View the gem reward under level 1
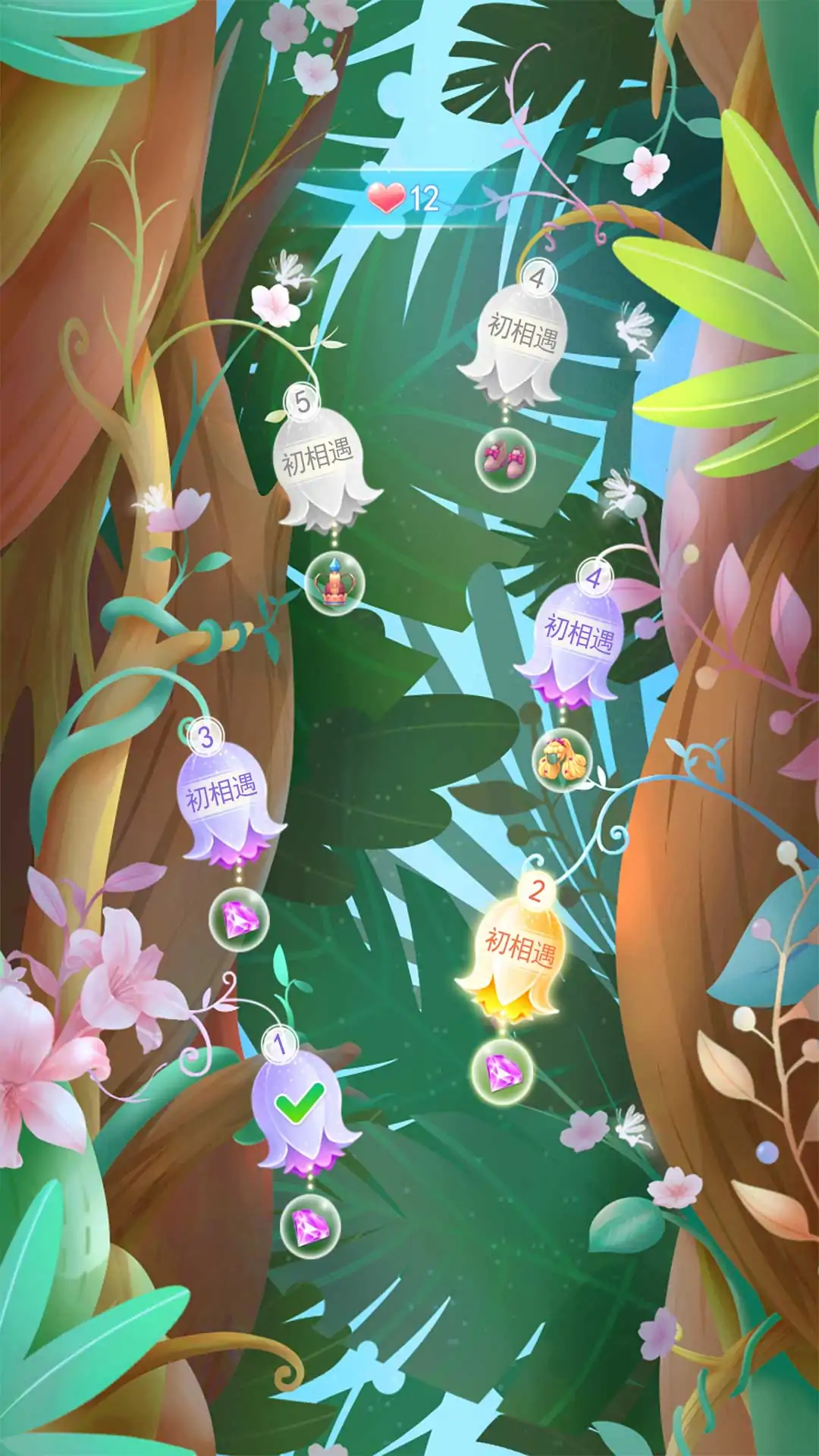 click(309, 1224)
